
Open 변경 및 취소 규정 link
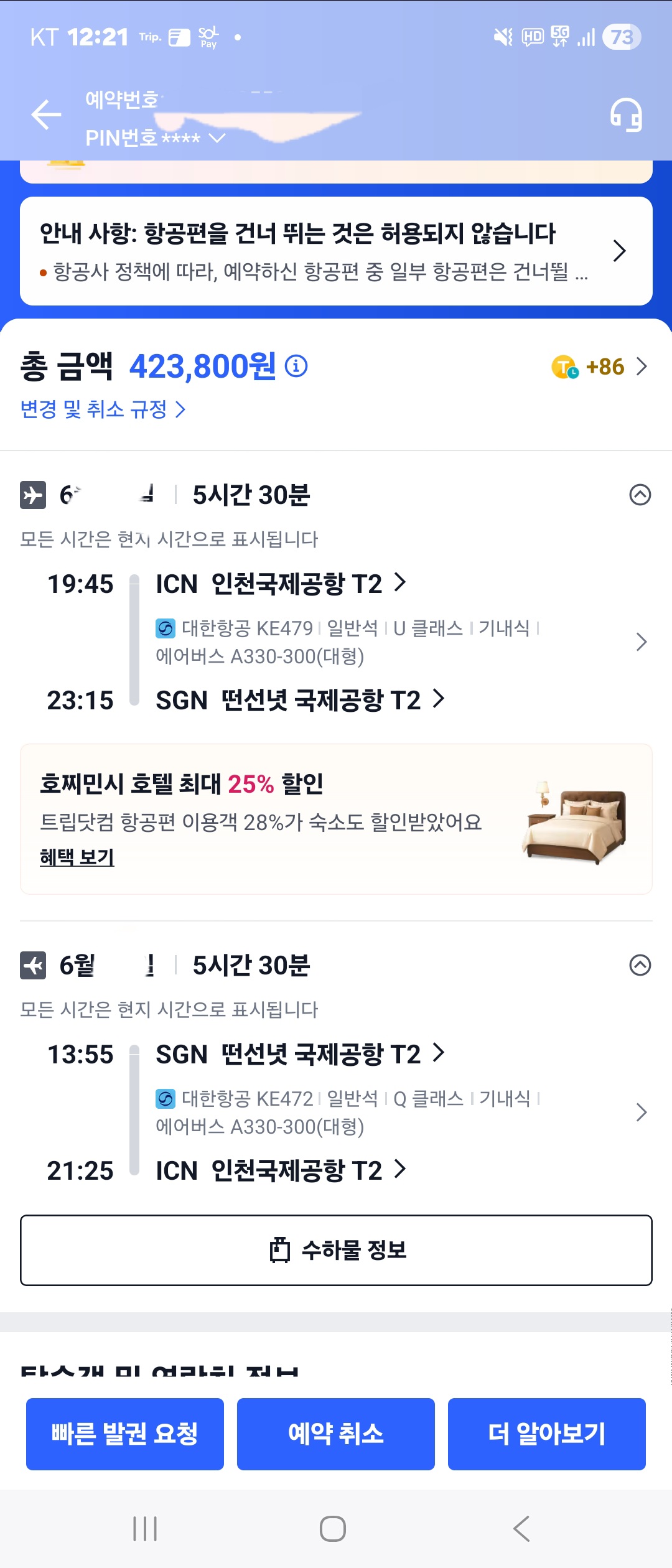[x=103, y=409]
